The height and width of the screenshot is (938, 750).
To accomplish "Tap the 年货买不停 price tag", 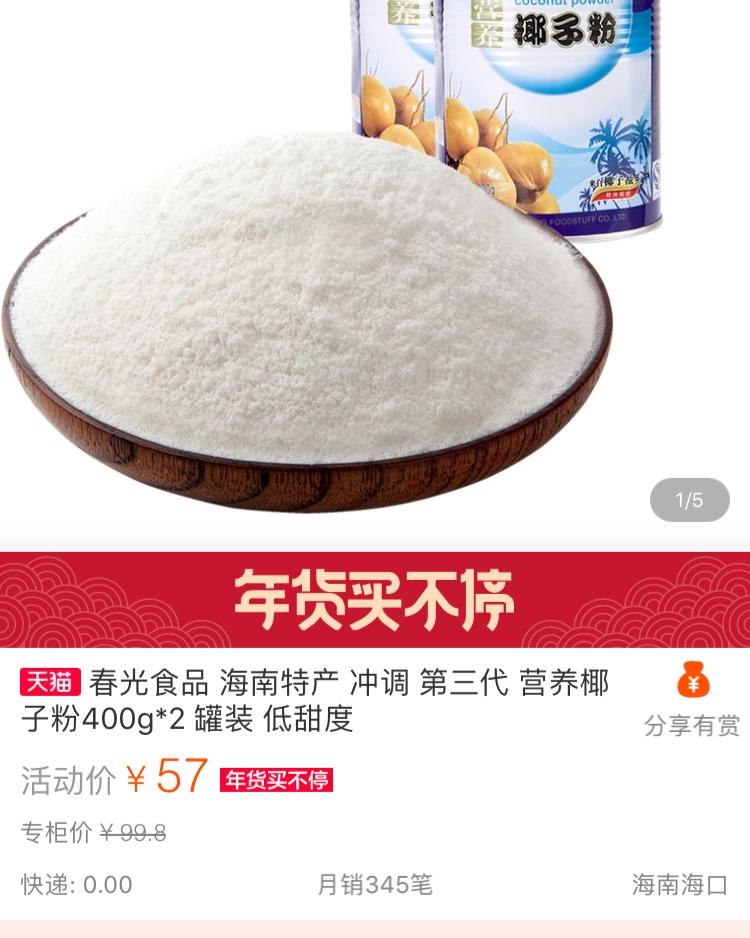I will (276, 780).
